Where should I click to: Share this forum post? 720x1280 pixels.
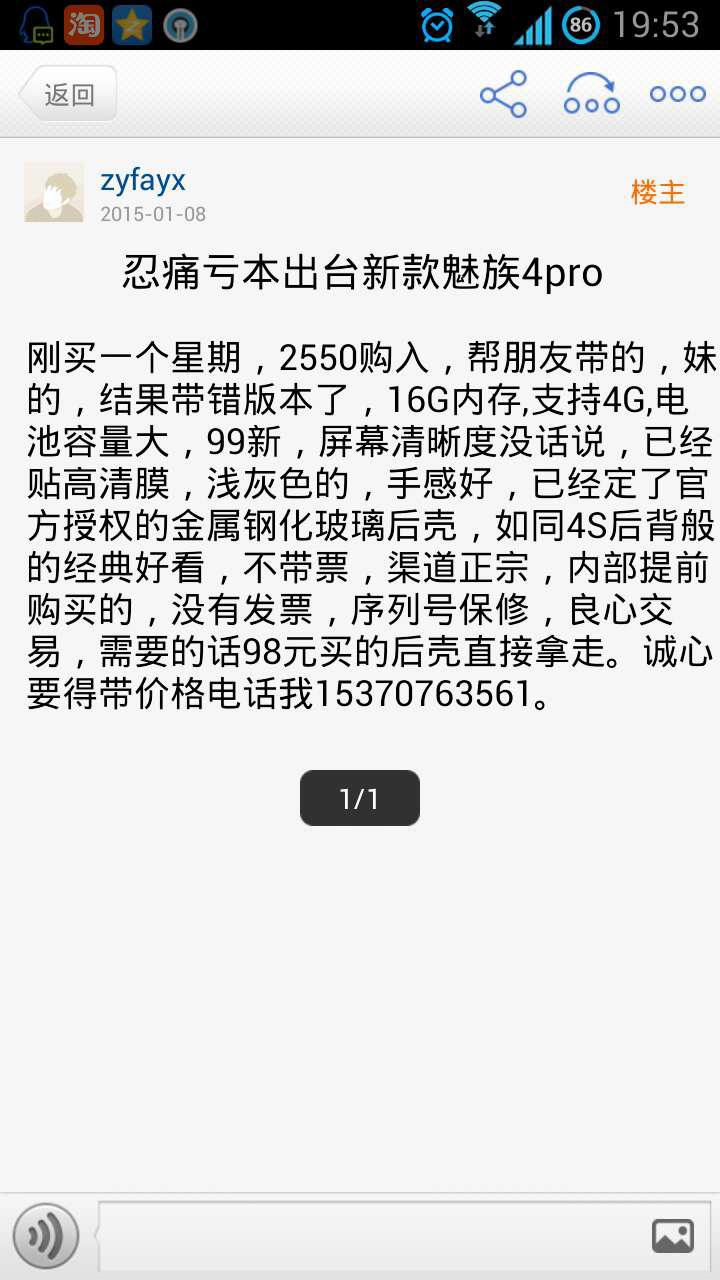504,94
